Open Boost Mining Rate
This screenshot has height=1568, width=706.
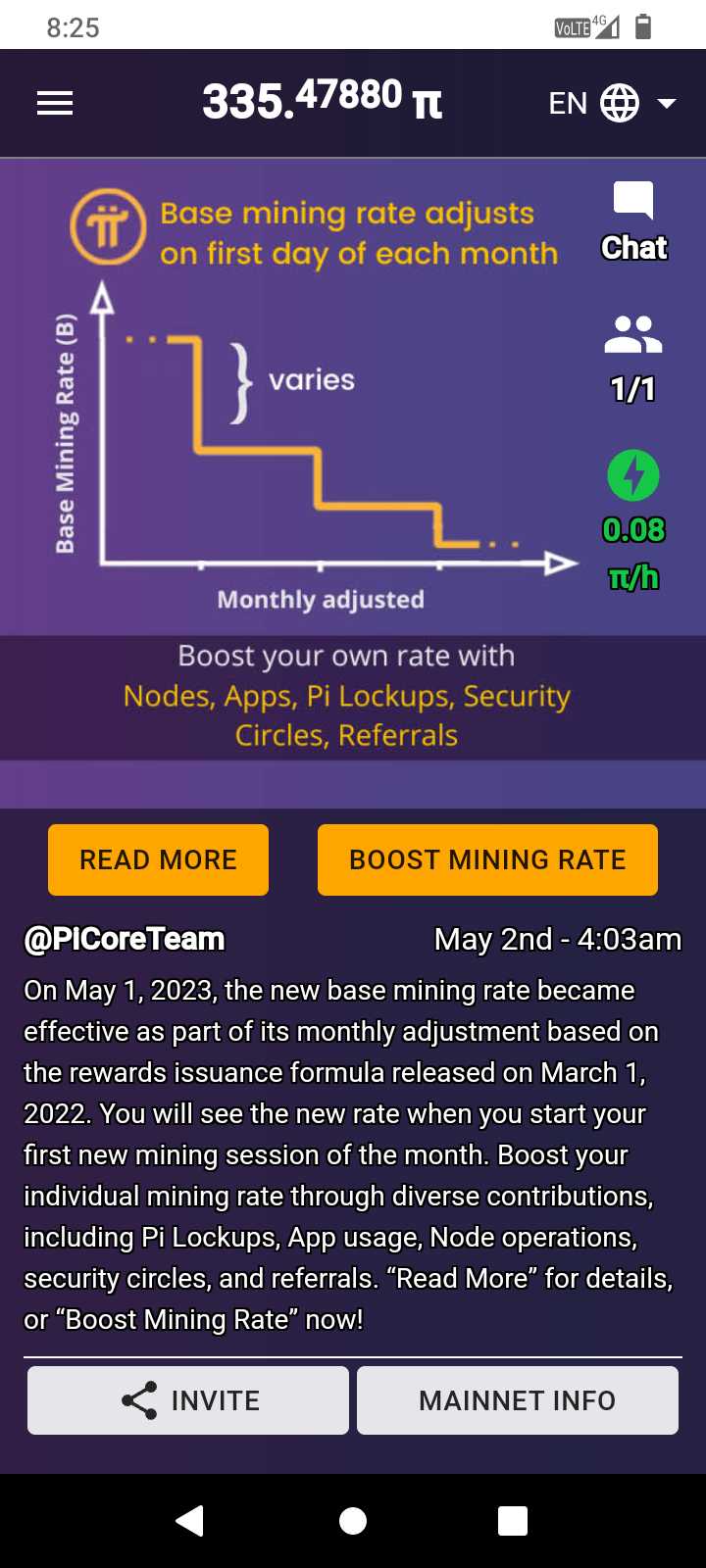coord(487,859)
